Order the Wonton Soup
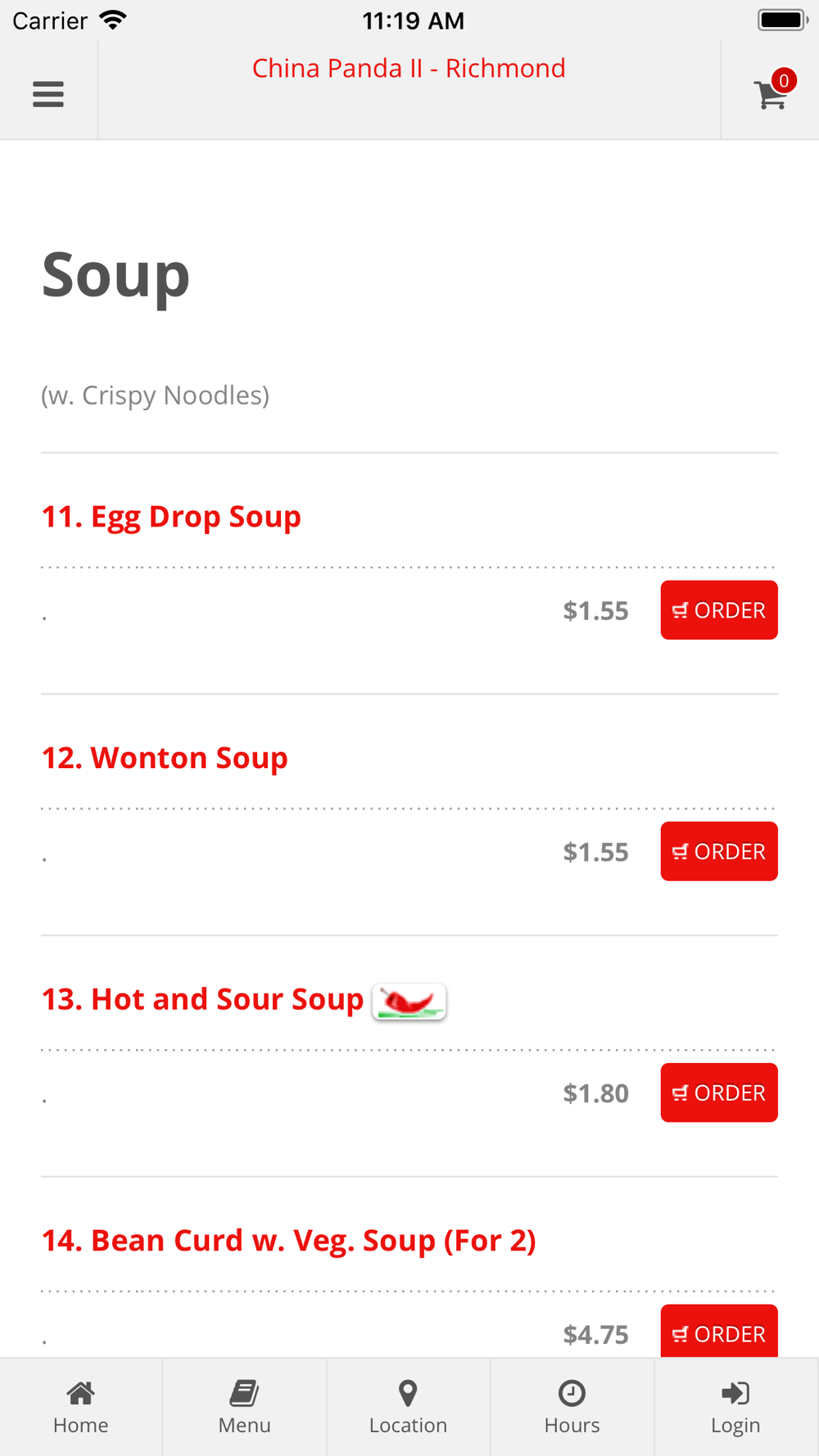The width and height of the screenshot is (819, 1456). (x=718, y=852)
